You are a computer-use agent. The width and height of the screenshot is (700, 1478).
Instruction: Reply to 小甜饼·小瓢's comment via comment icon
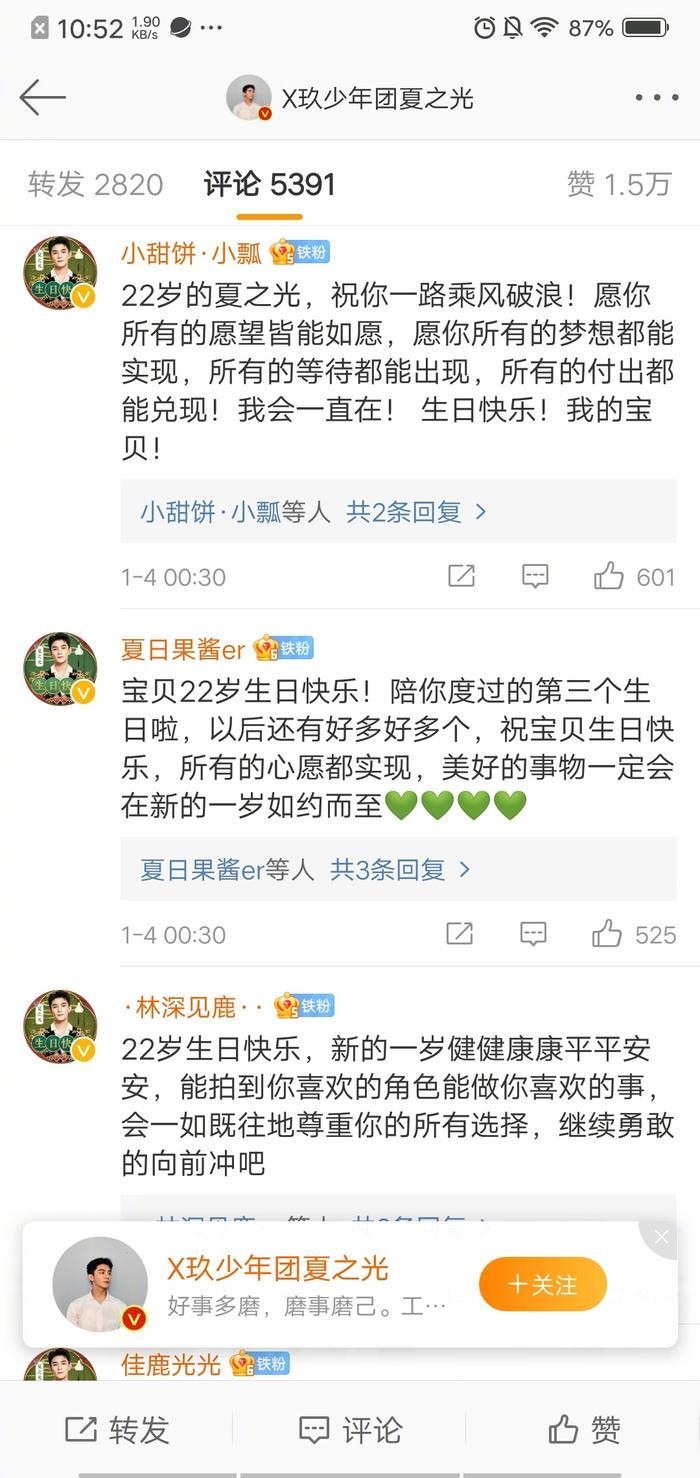[x=535, y=576]
